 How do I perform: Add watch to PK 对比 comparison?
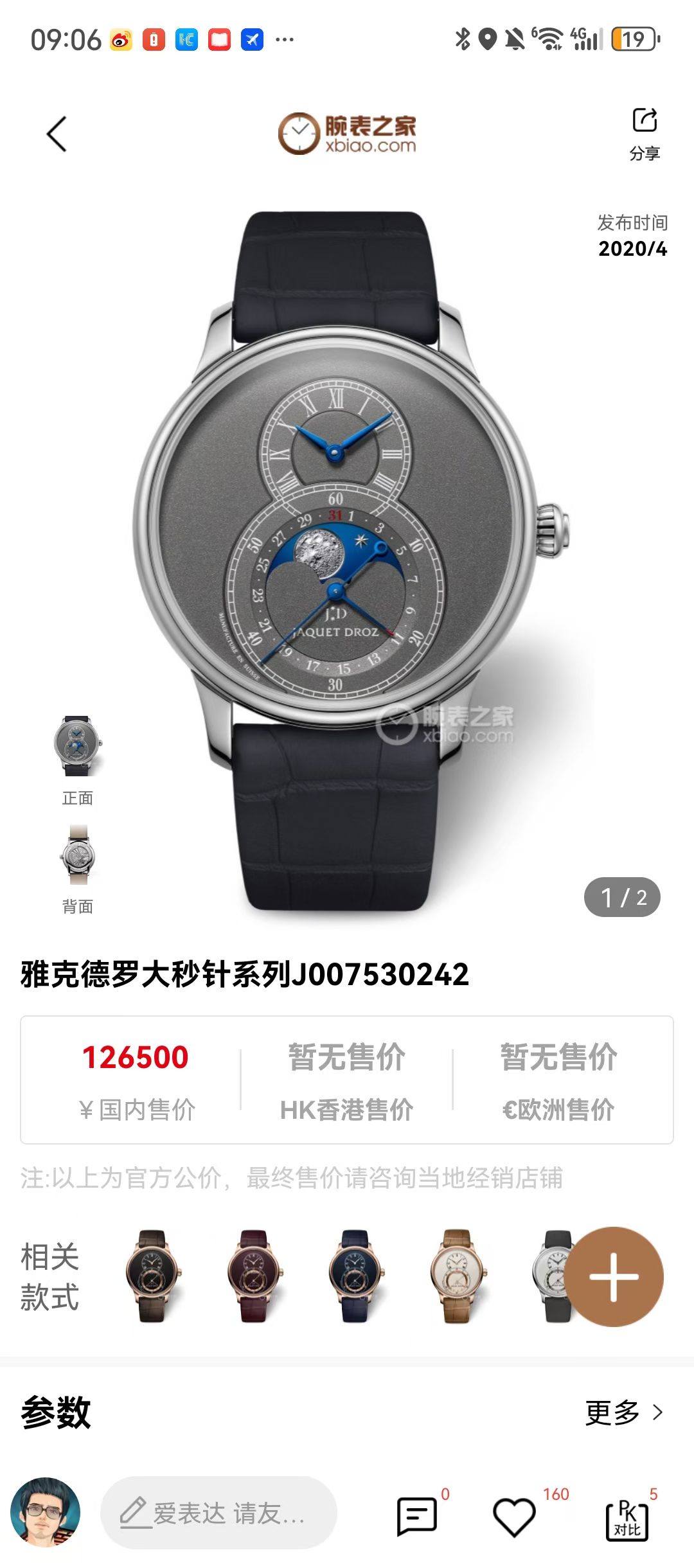click(x=627, y=1519)
